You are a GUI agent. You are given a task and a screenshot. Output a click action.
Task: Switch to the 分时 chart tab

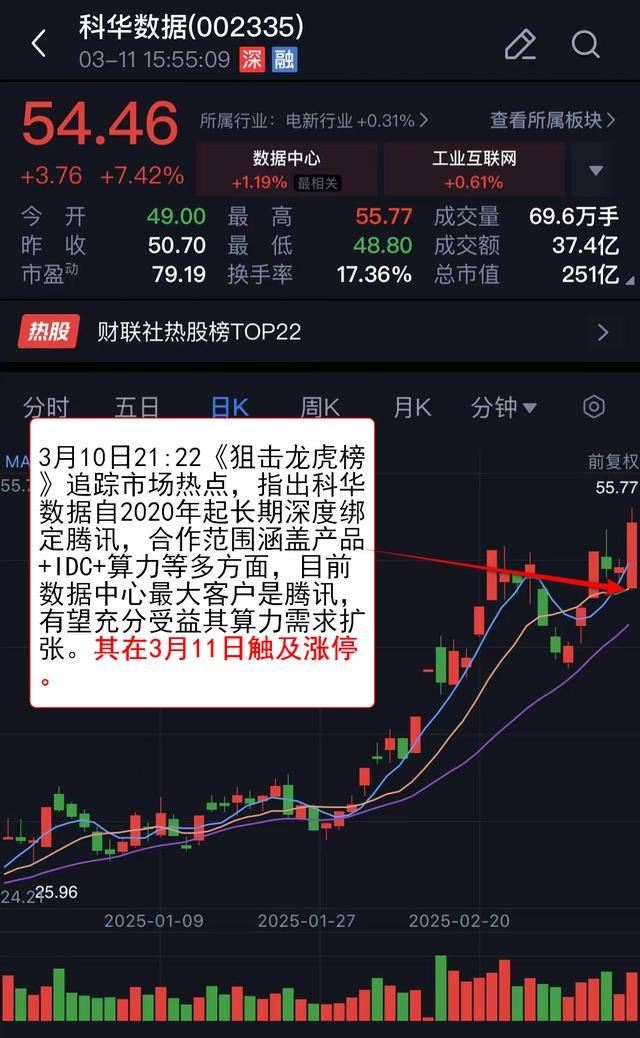(46, 407)
